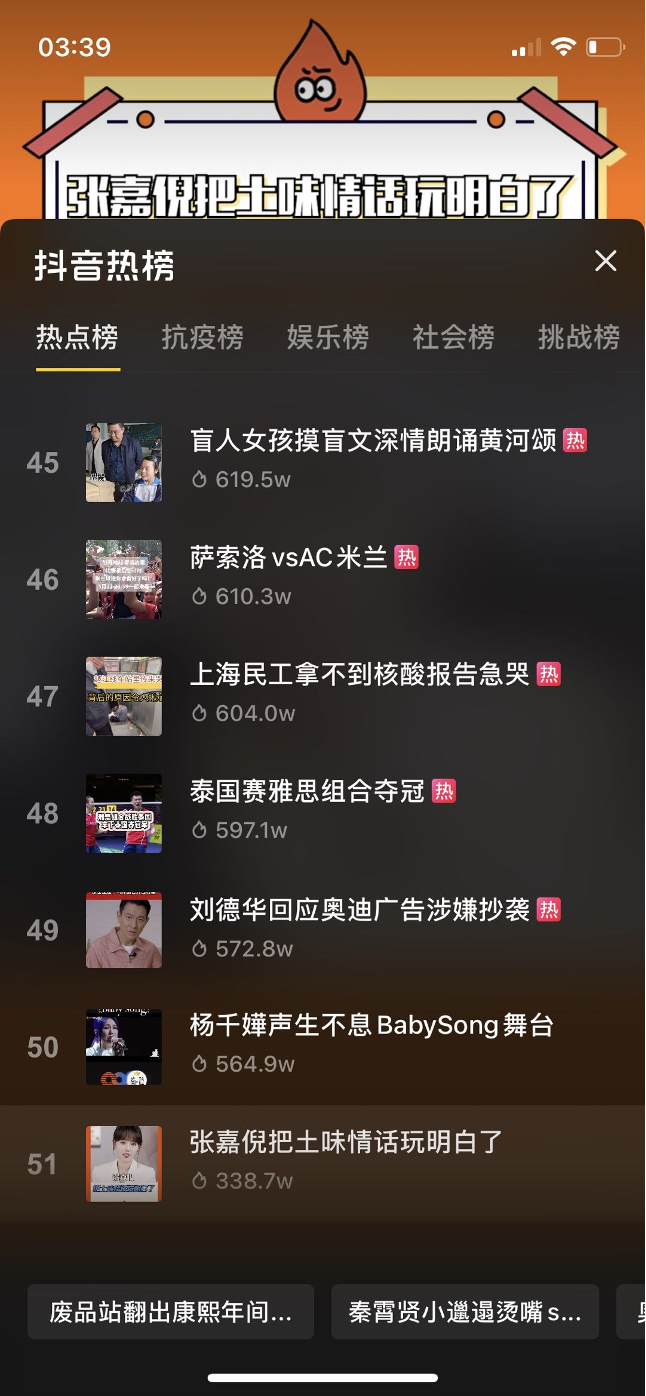Tap the 废品站翻出康熙年间 chip
The width and height of the screenshot is (646, 1396).
click(x=171, y=1312)
